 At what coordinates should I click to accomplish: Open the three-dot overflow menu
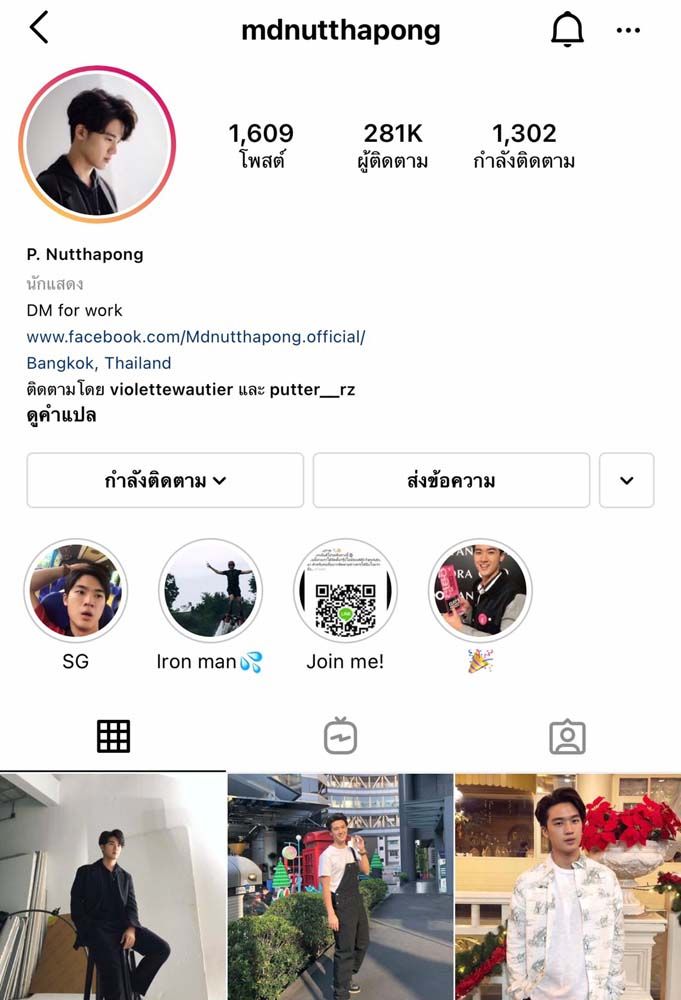click(x=628, y=30)
